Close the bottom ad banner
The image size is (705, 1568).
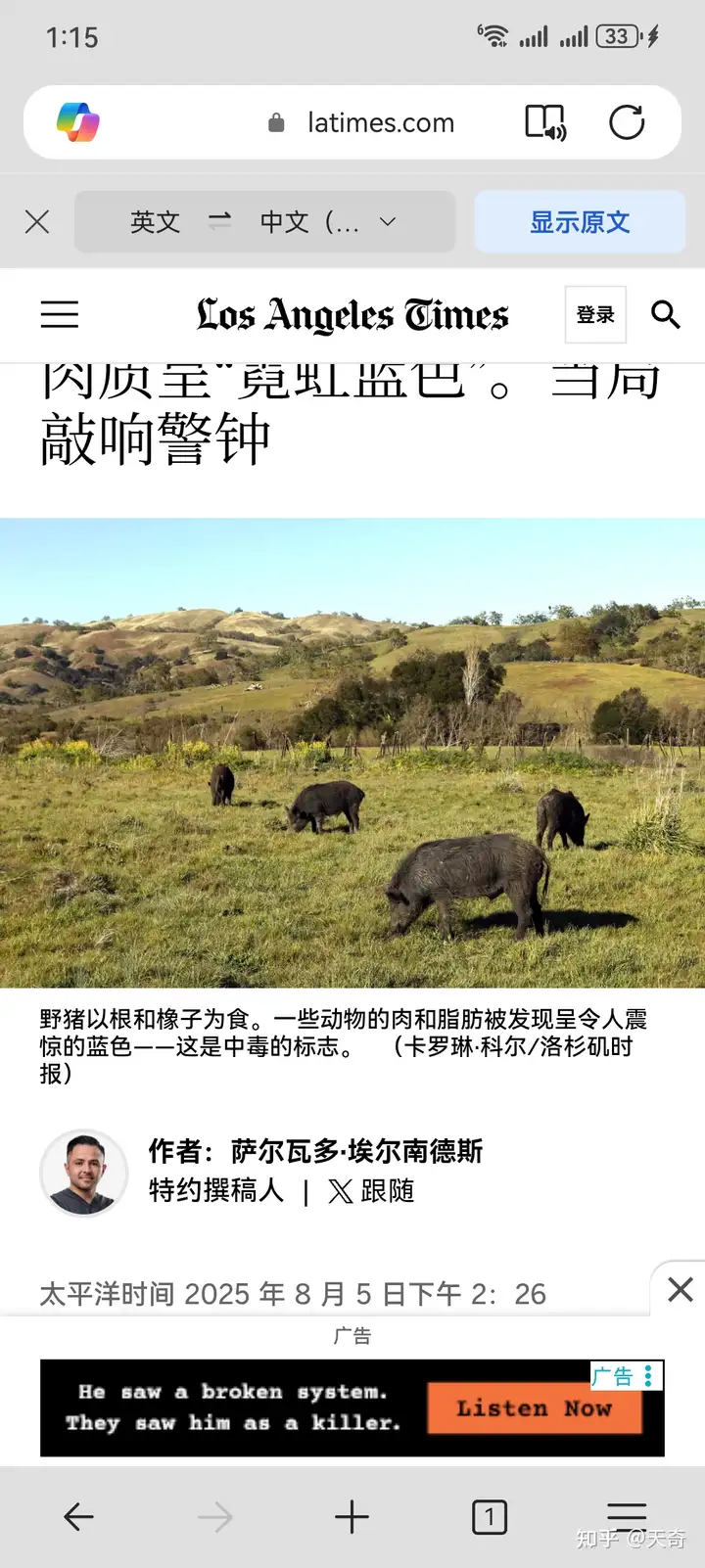pyautogui.click(x=681, y=1289)
